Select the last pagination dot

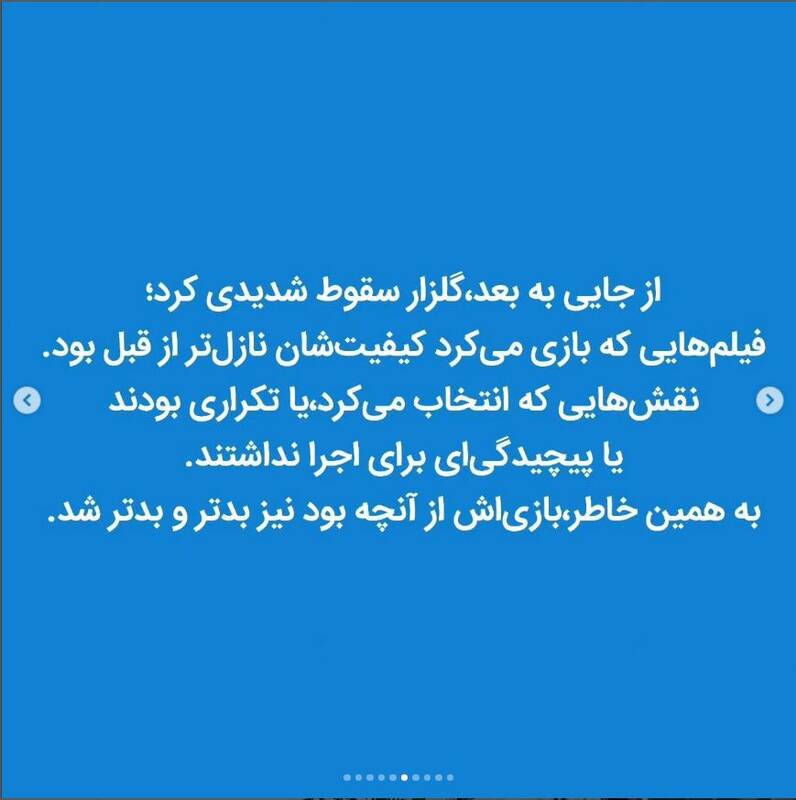click(449, 776)
